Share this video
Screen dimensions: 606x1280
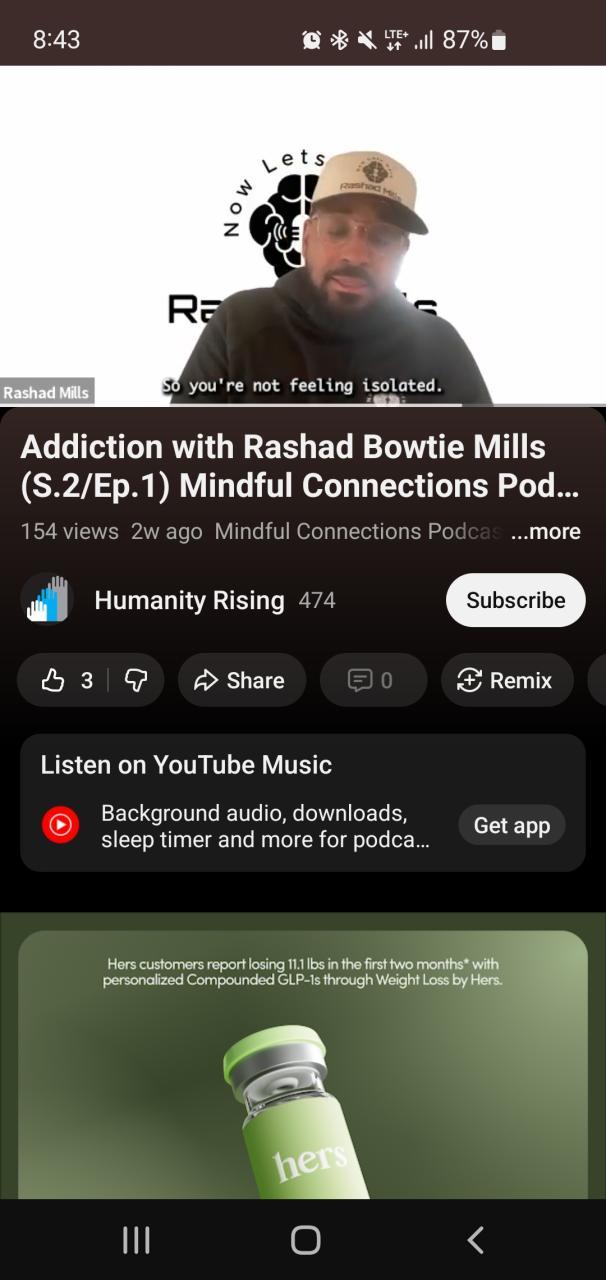(241, 681)
